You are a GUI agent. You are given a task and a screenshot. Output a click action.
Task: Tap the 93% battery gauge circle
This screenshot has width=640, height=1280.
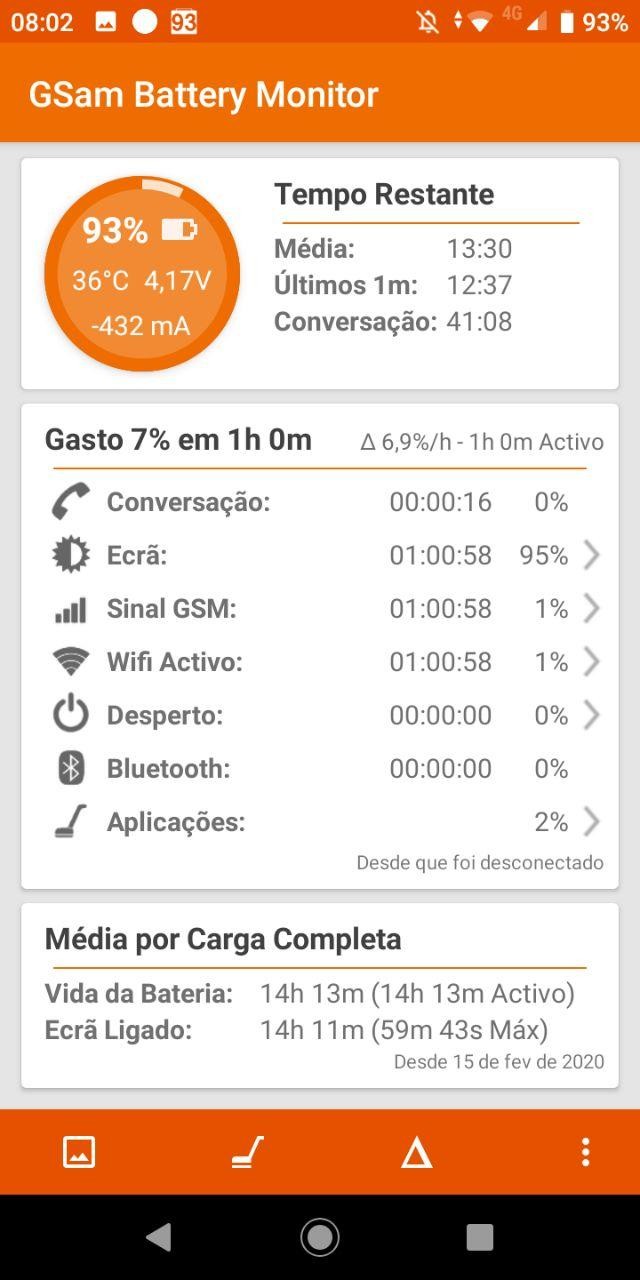pos(142,274)
